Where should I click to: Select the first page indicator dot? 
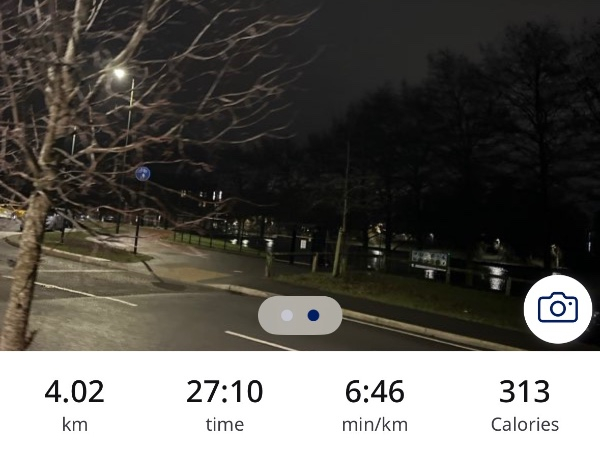[287, 315]
